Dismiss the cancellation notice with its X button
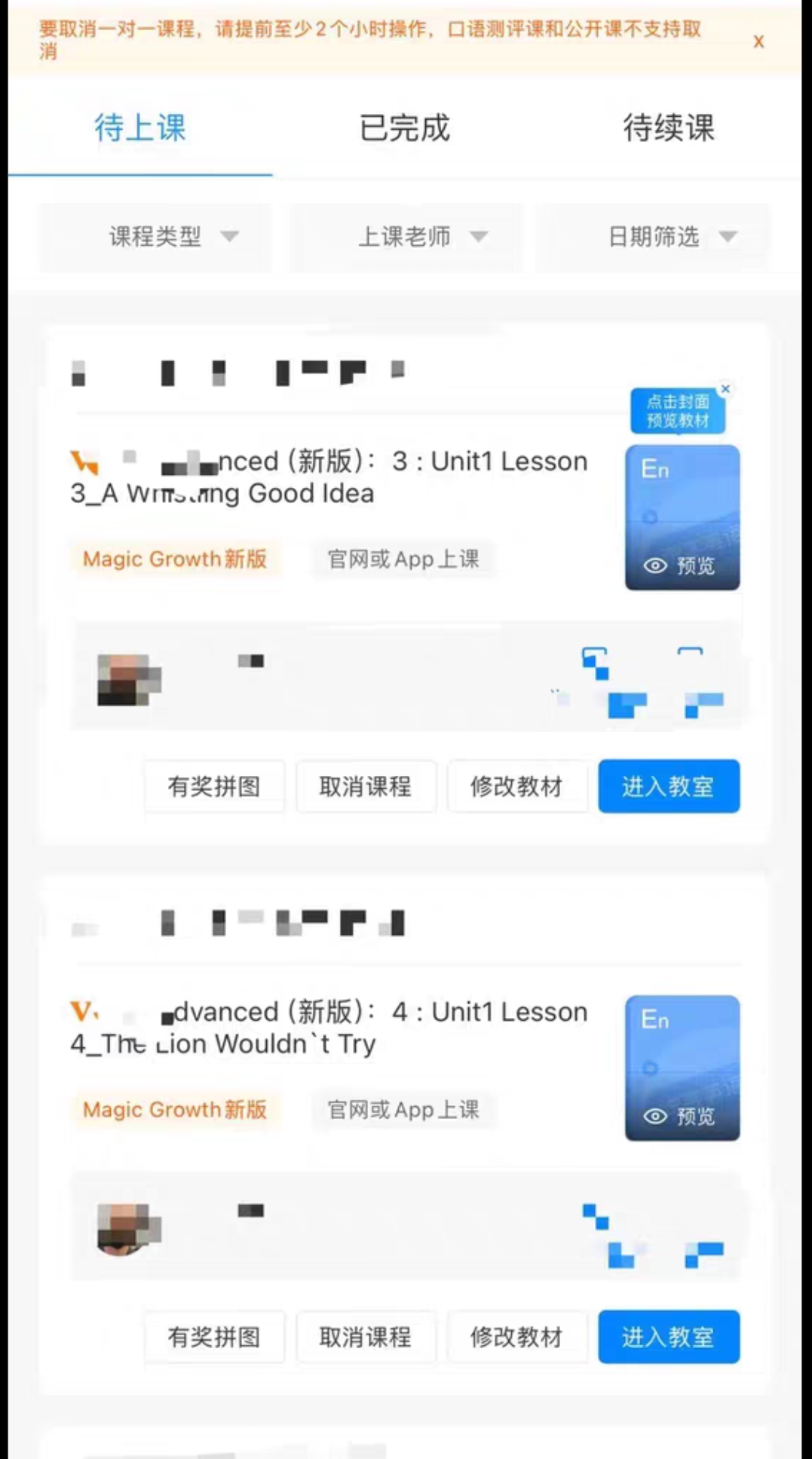The height and width of the screenshot is (1459, 812). 758,42
